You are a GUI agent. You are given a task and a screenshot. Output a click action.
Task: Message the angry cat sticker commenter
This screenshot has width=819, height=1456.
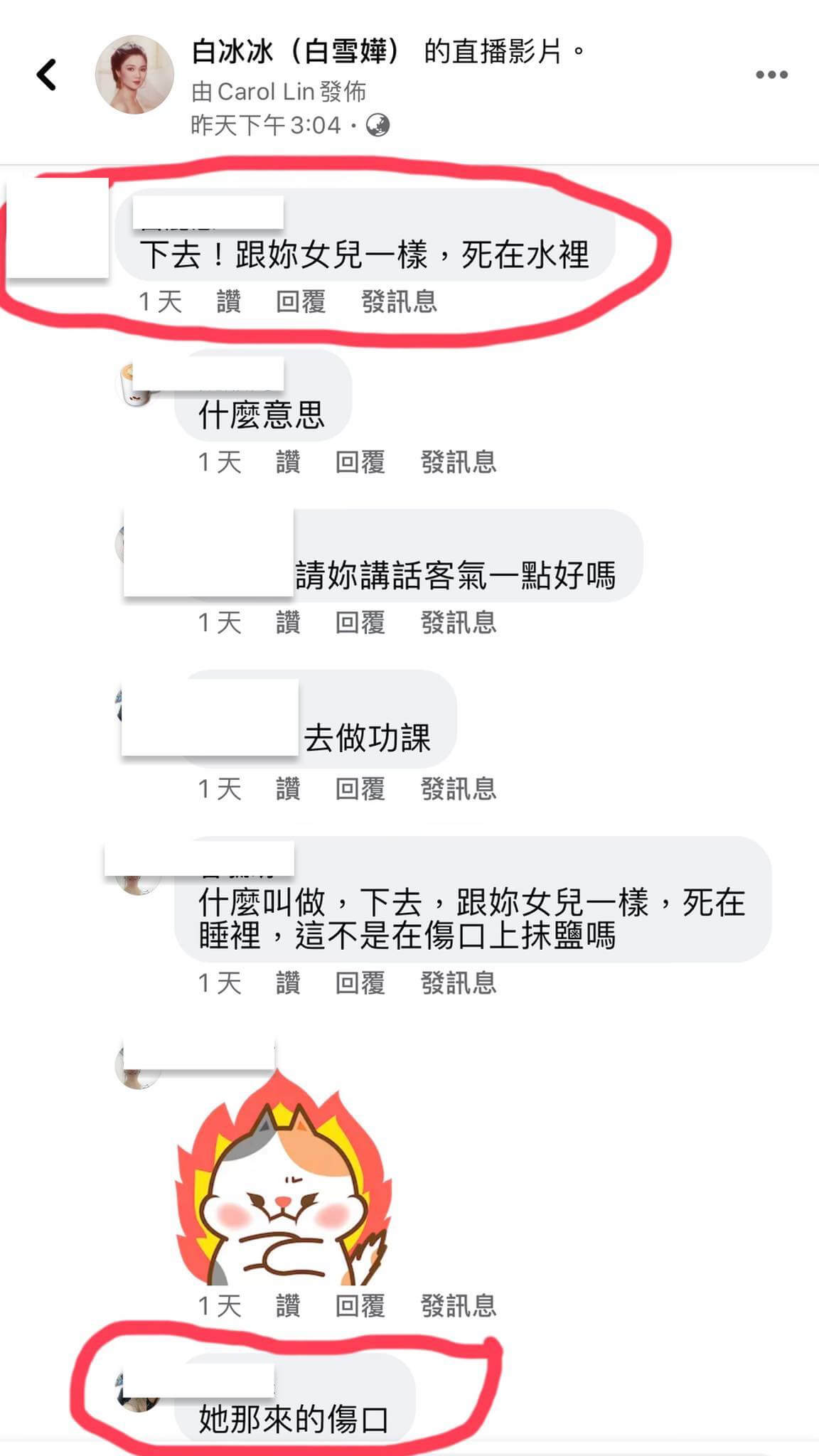click(x=458, y=1305)
